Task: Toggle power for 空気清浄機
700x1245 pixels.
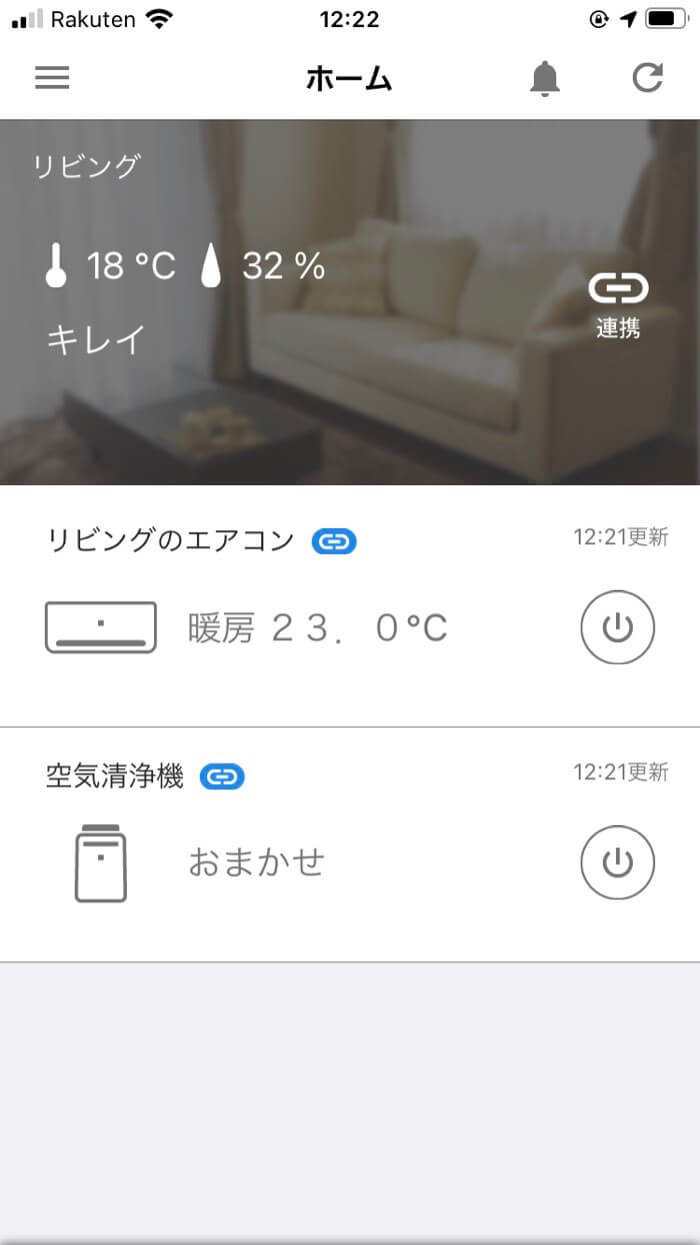Action: pos(618,862)
